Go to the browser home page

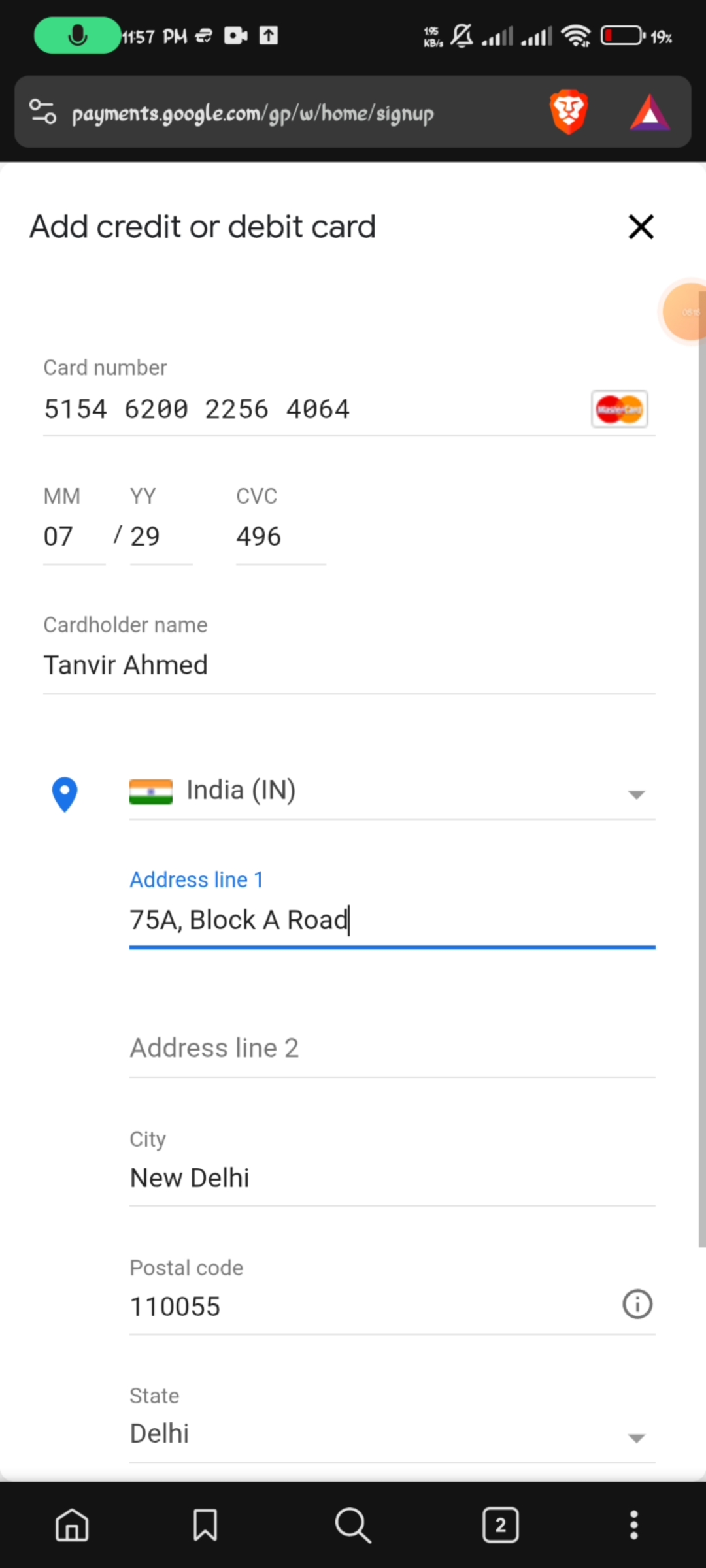pyautogui.click(x=72, y=1526)
